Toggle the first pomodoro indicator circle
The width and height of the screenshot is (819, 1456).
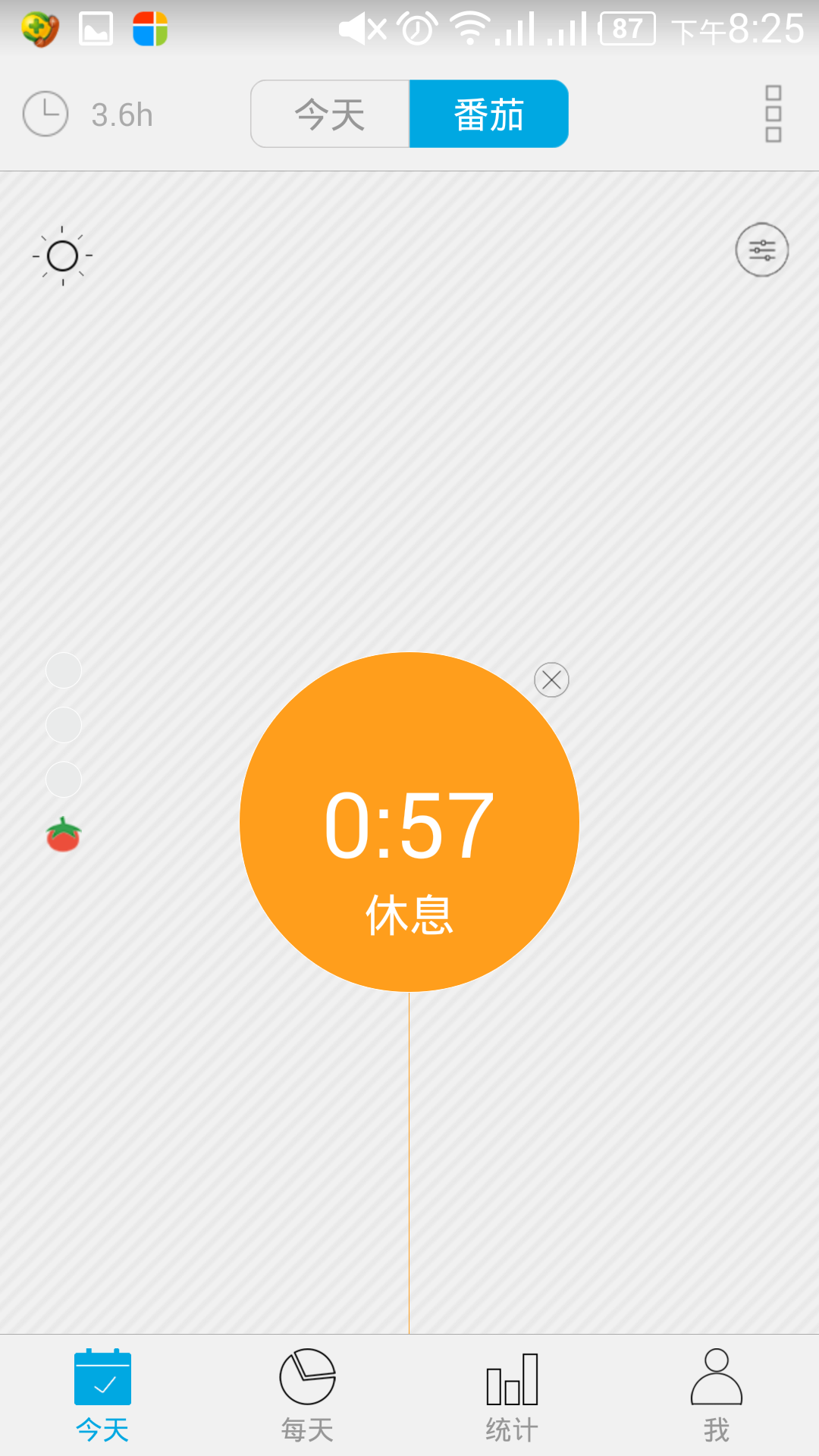click(x=63, y=670)
